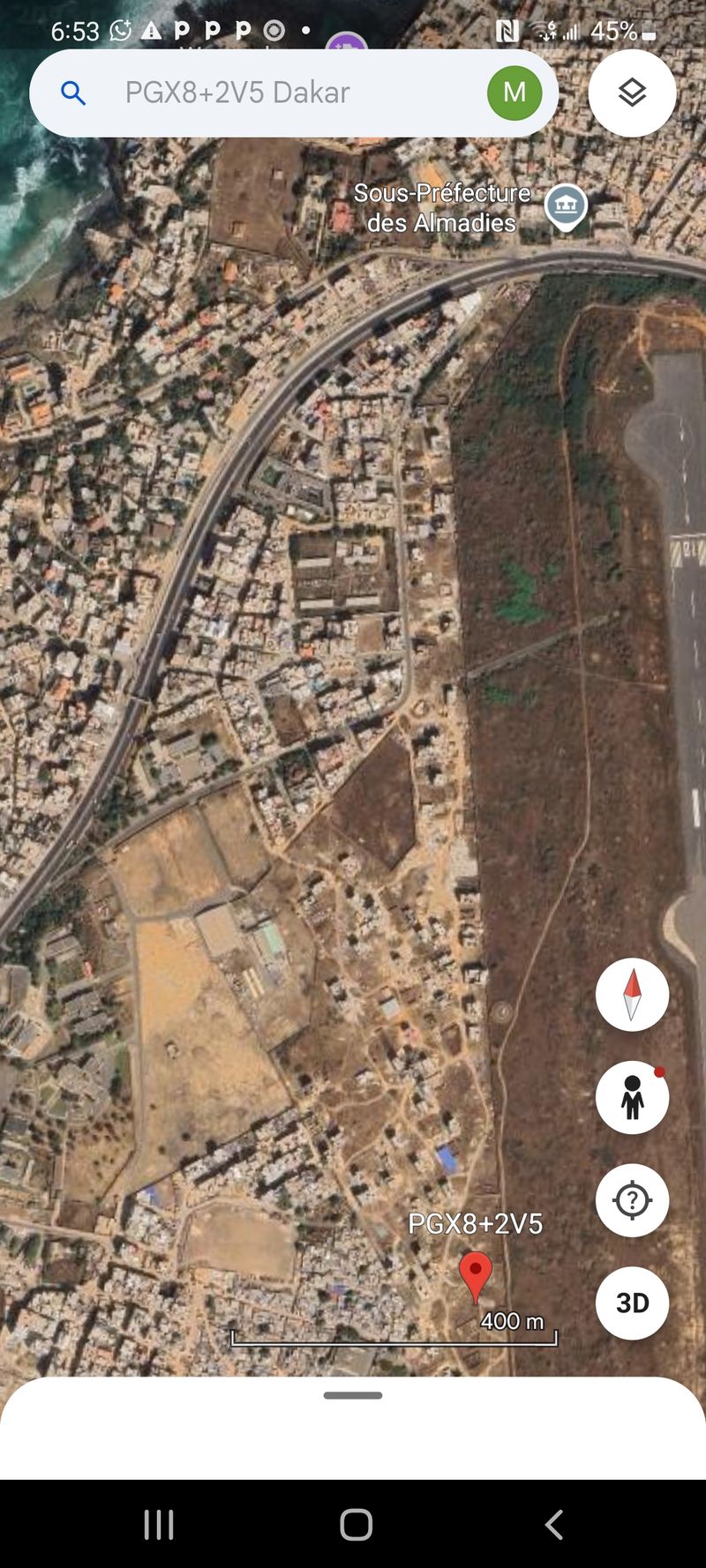Activate the Street View pegman button
Image resolution: width=706 pixels, height=1568 pixels.
[x=632, y=1097]
